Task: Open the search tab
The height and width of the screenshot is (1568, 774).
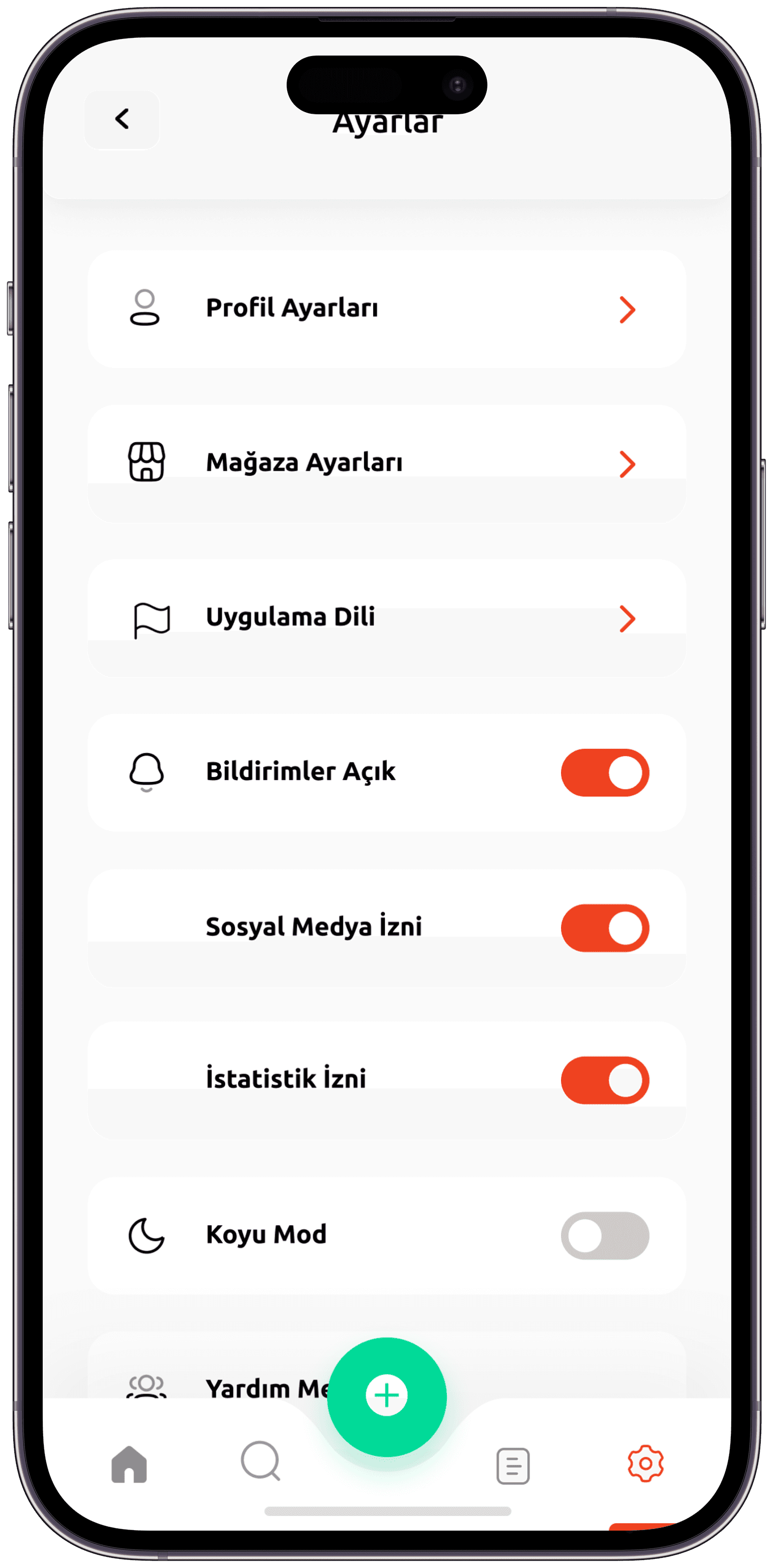Action: [261, 1461]
